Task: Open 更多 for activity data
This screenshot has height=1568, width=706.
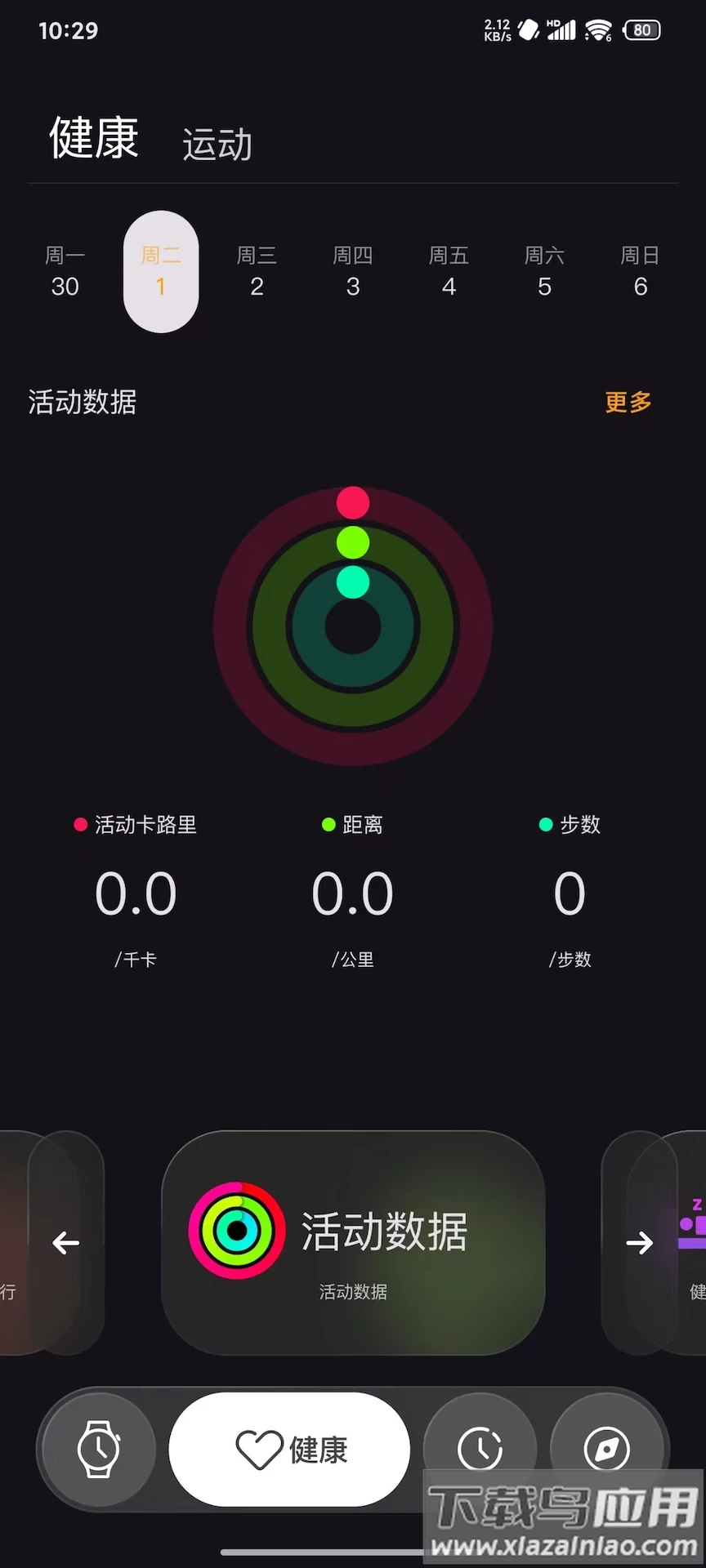Action: [x=628, y=402]
